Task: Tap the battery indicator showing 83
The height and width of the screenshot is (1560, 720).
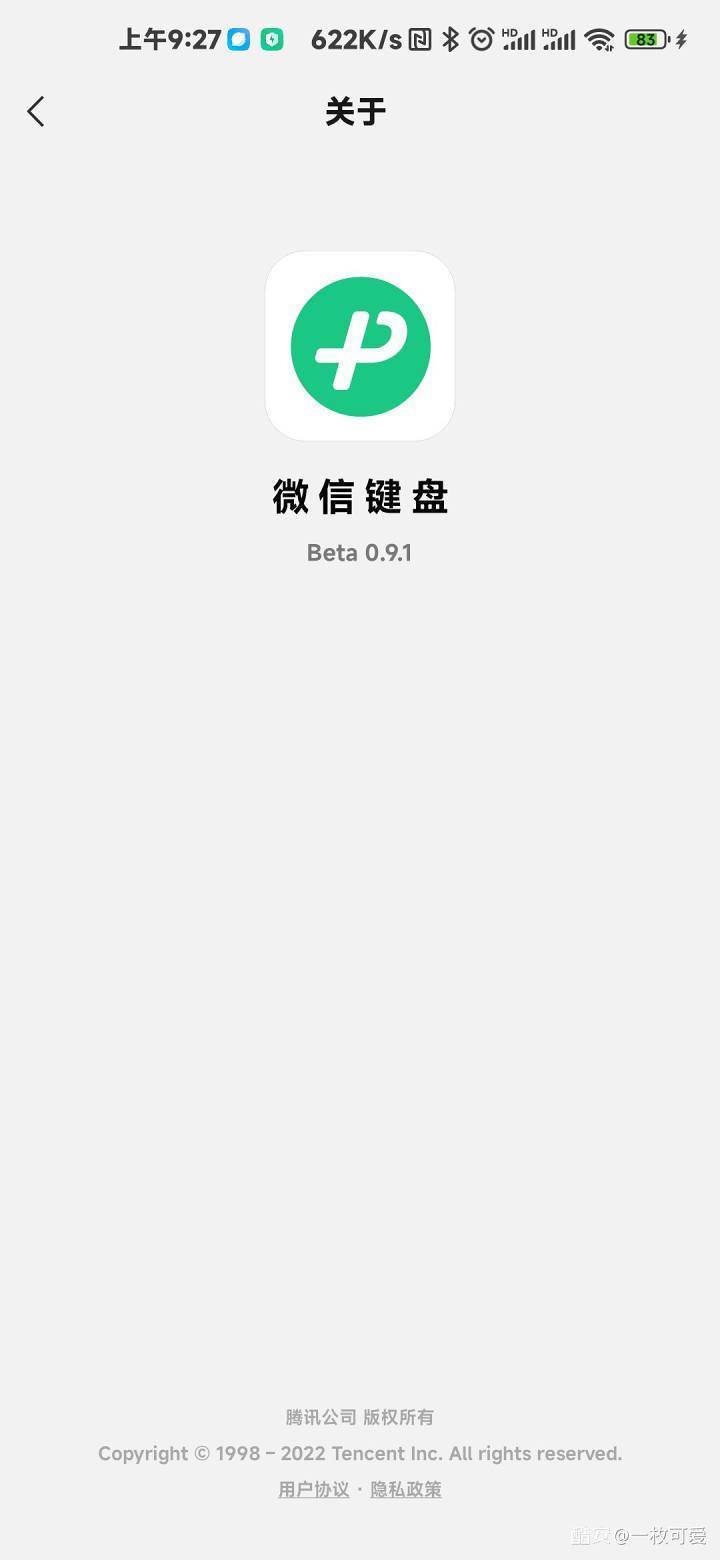Action: [x=645, y=40]
